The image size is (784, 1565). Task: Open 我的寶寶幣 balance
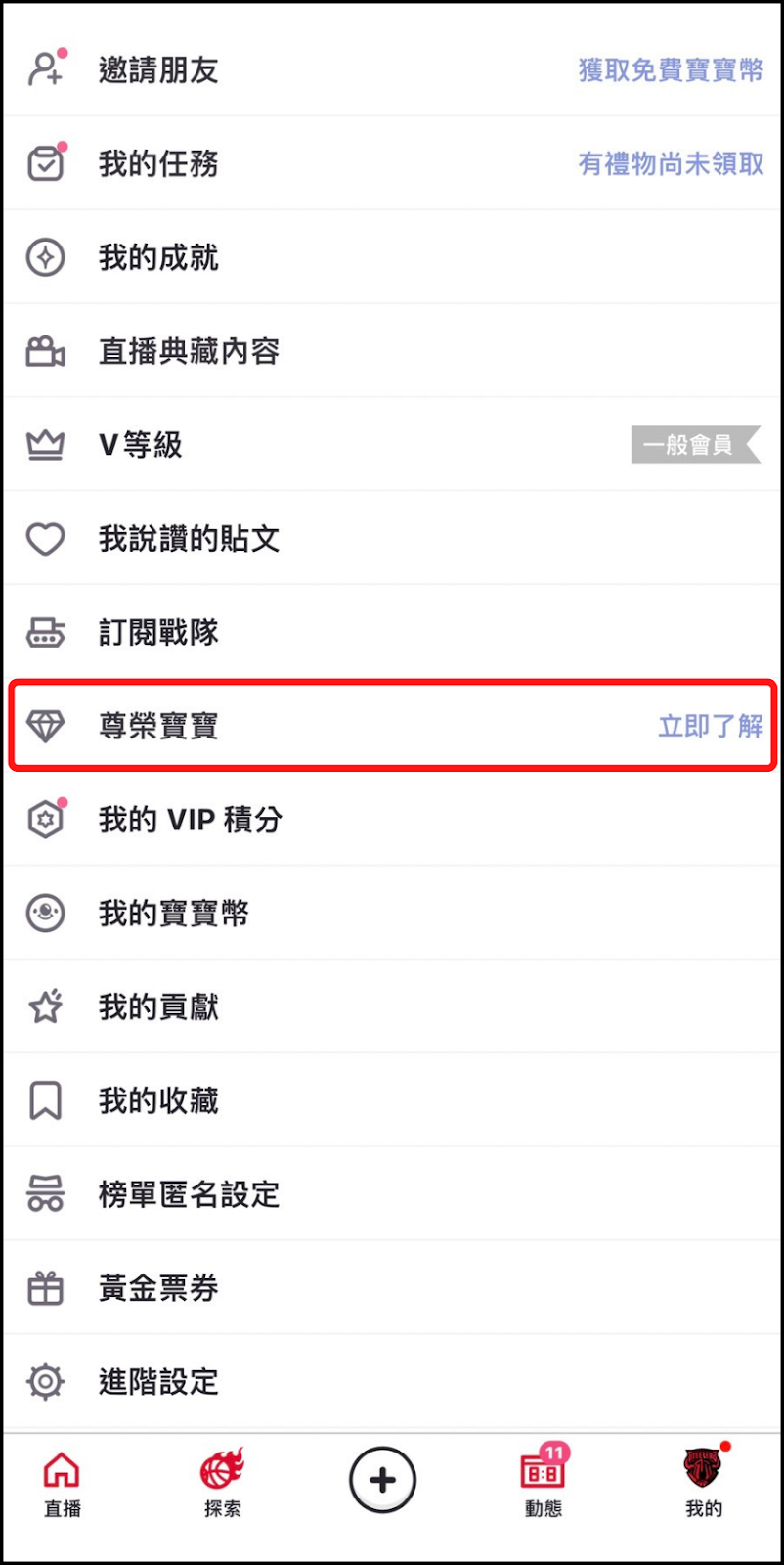tap(174, 913)
